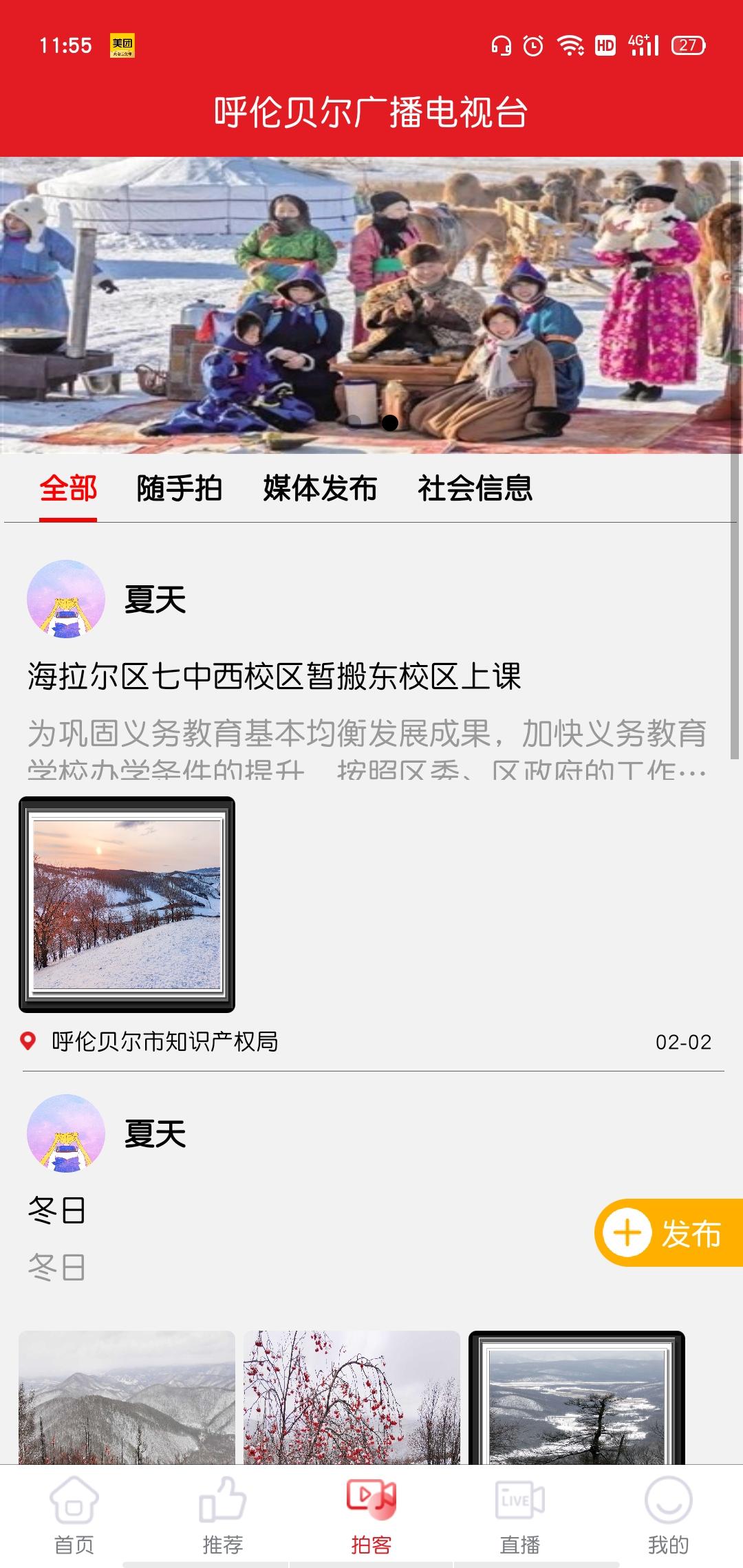Screen dimensions: 743x1568
Task: Open the framed tree landscape photo in 冬日 post
Action: pyautogui.click(x=577, y=1397)
